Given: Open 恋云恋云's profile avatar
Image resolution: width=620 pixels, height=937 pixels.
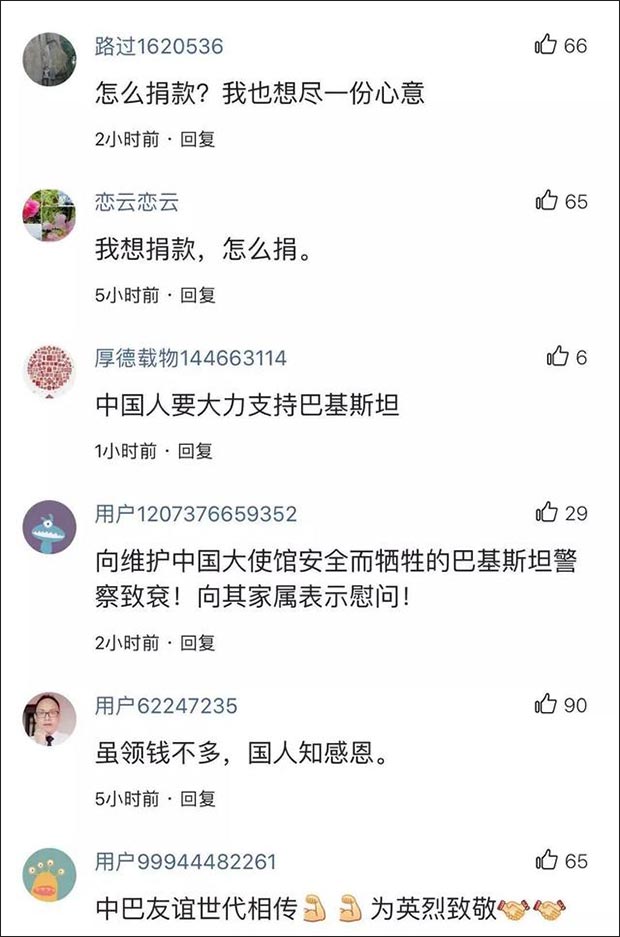Looking at the screenshot, I should coord(49,214).
